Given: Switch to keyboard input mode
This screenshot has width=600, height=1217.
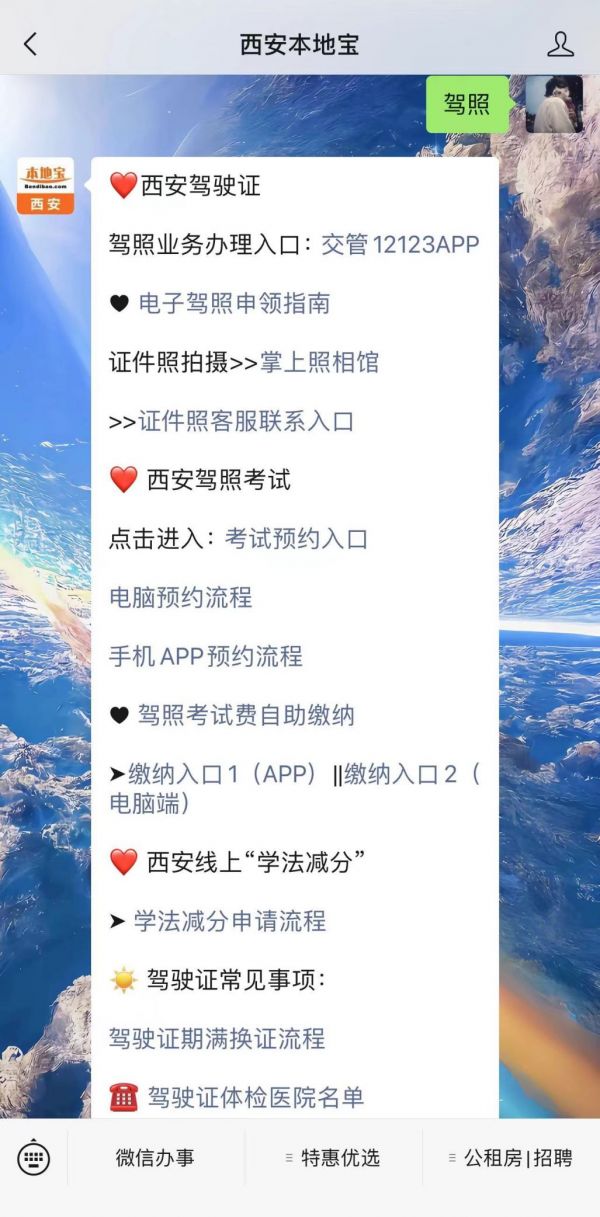Looking at the screenshot, I should point(33,1158).
